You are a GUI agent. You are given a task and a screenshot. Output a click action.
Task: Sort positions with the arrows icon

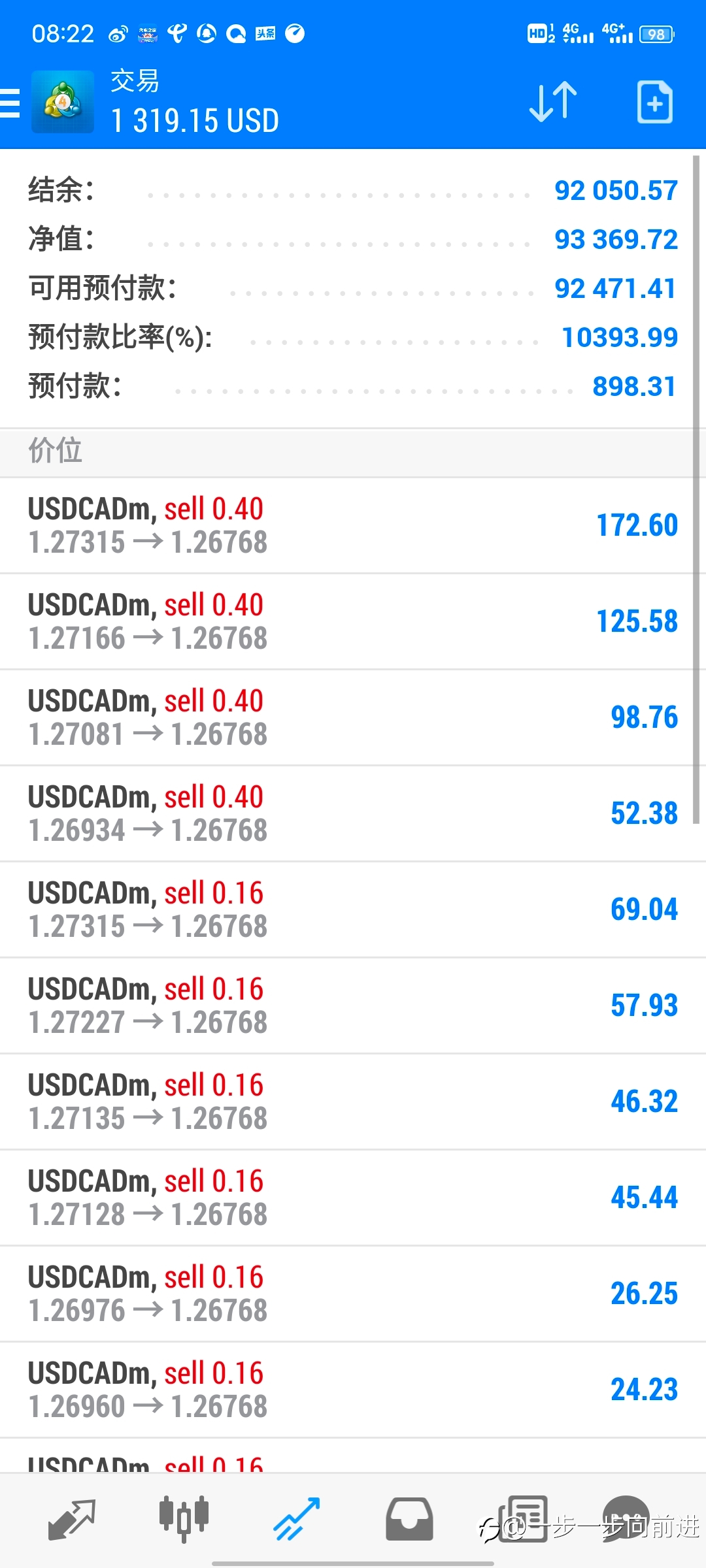pyautogui.click(x=553, y=102)
